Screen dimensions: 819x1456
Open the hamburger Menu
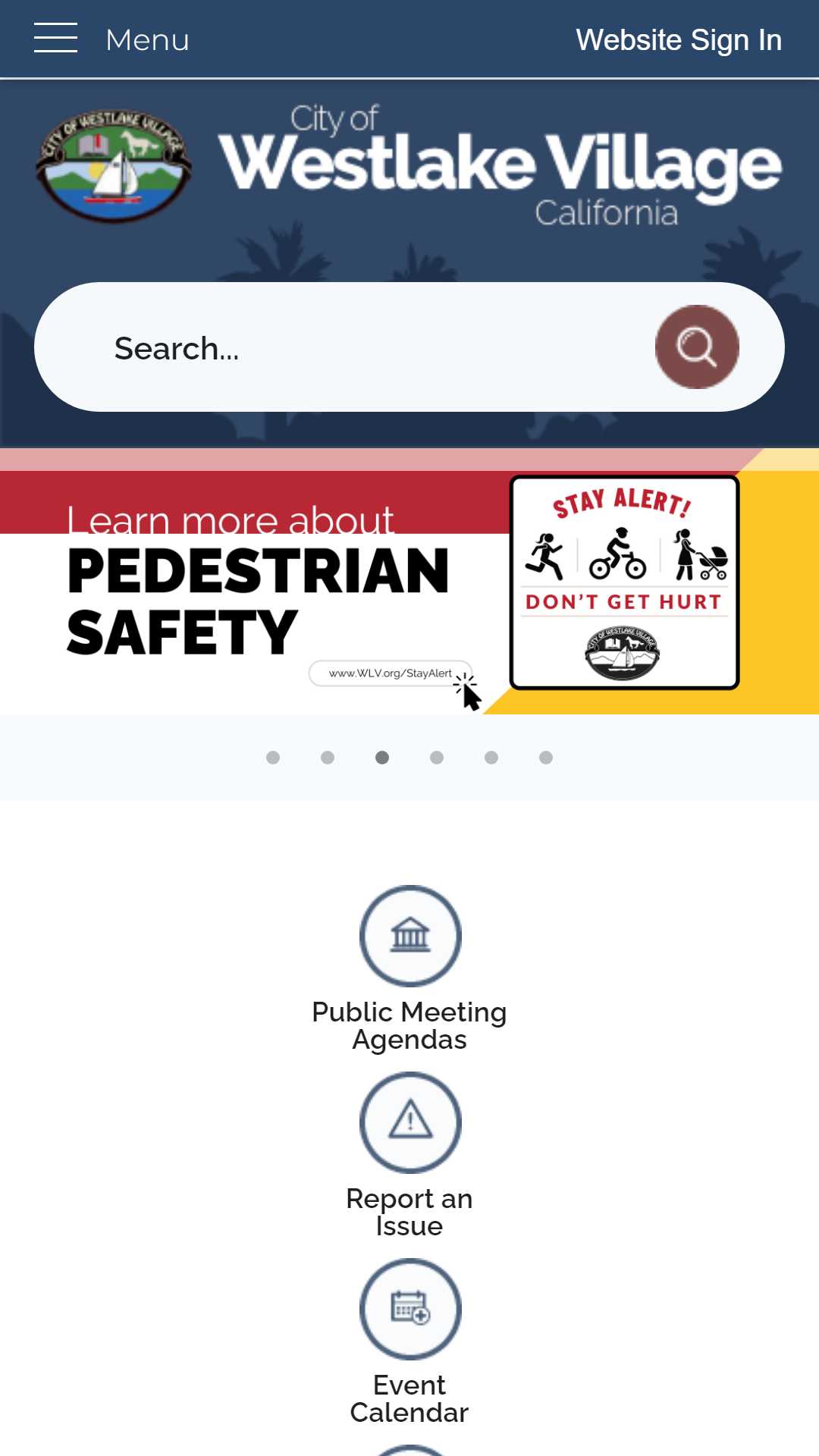[111, 39]
